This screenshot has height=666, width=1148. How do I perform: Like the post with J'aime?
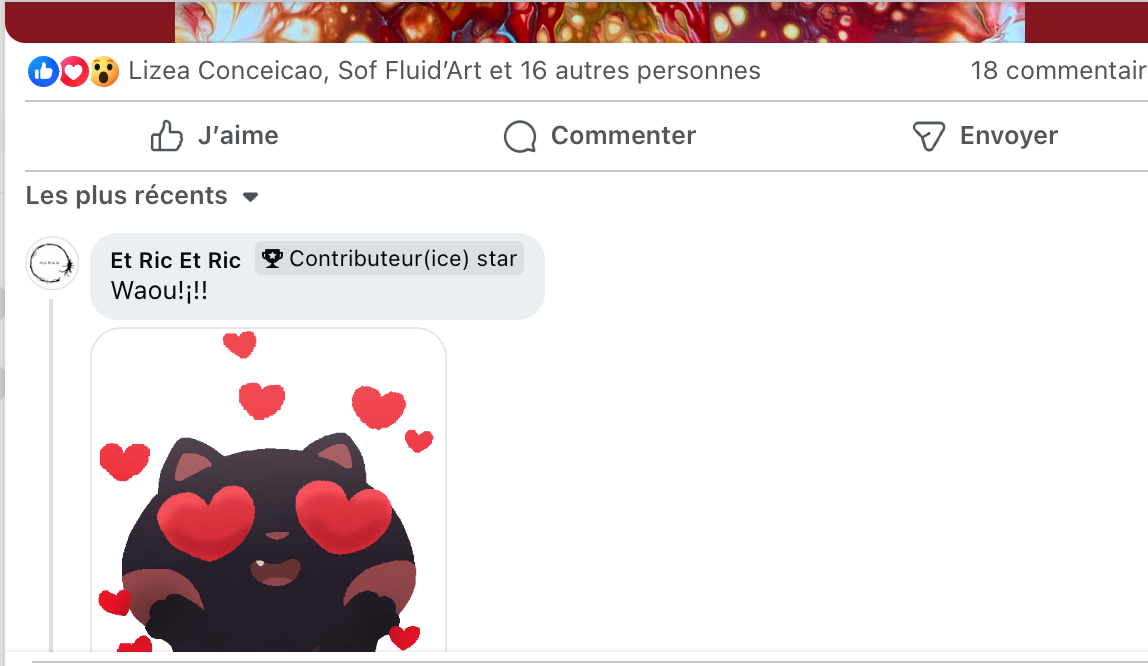pos(215,136)
